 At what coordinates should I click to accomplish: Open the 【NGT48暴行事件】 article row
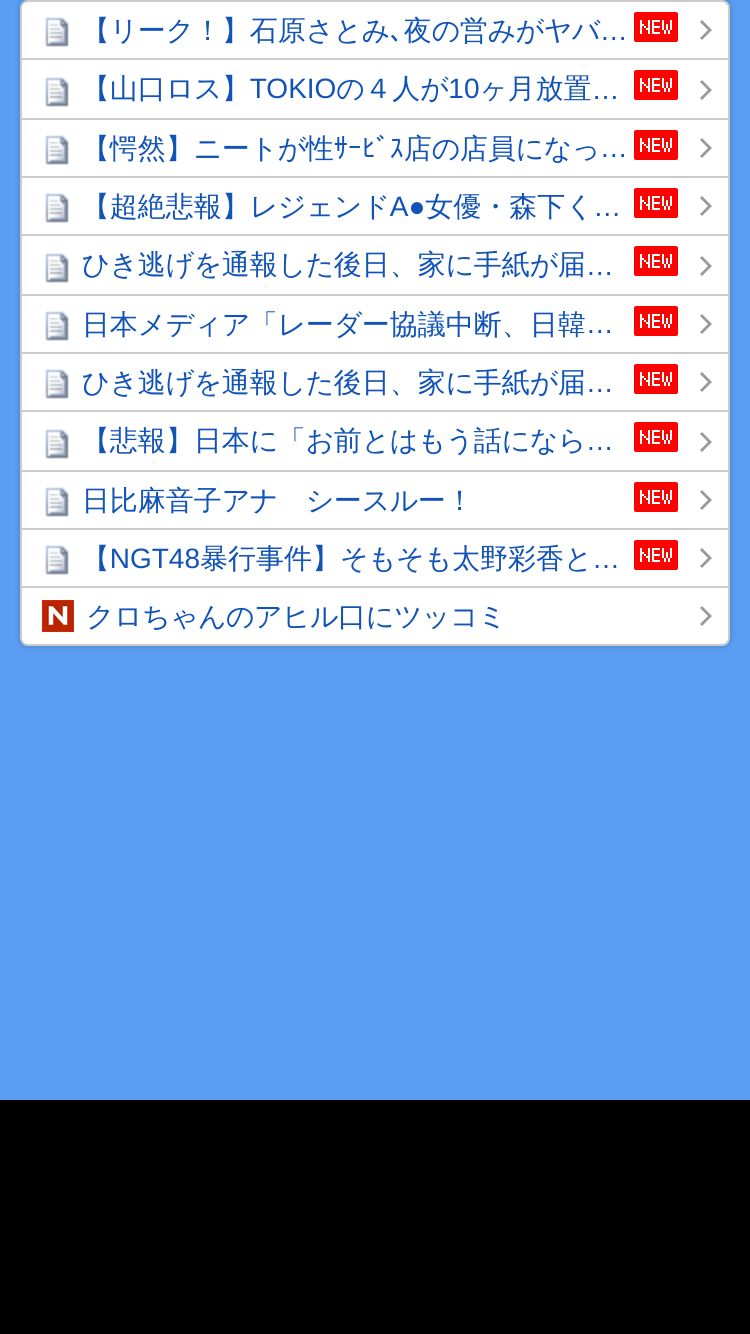375,558
